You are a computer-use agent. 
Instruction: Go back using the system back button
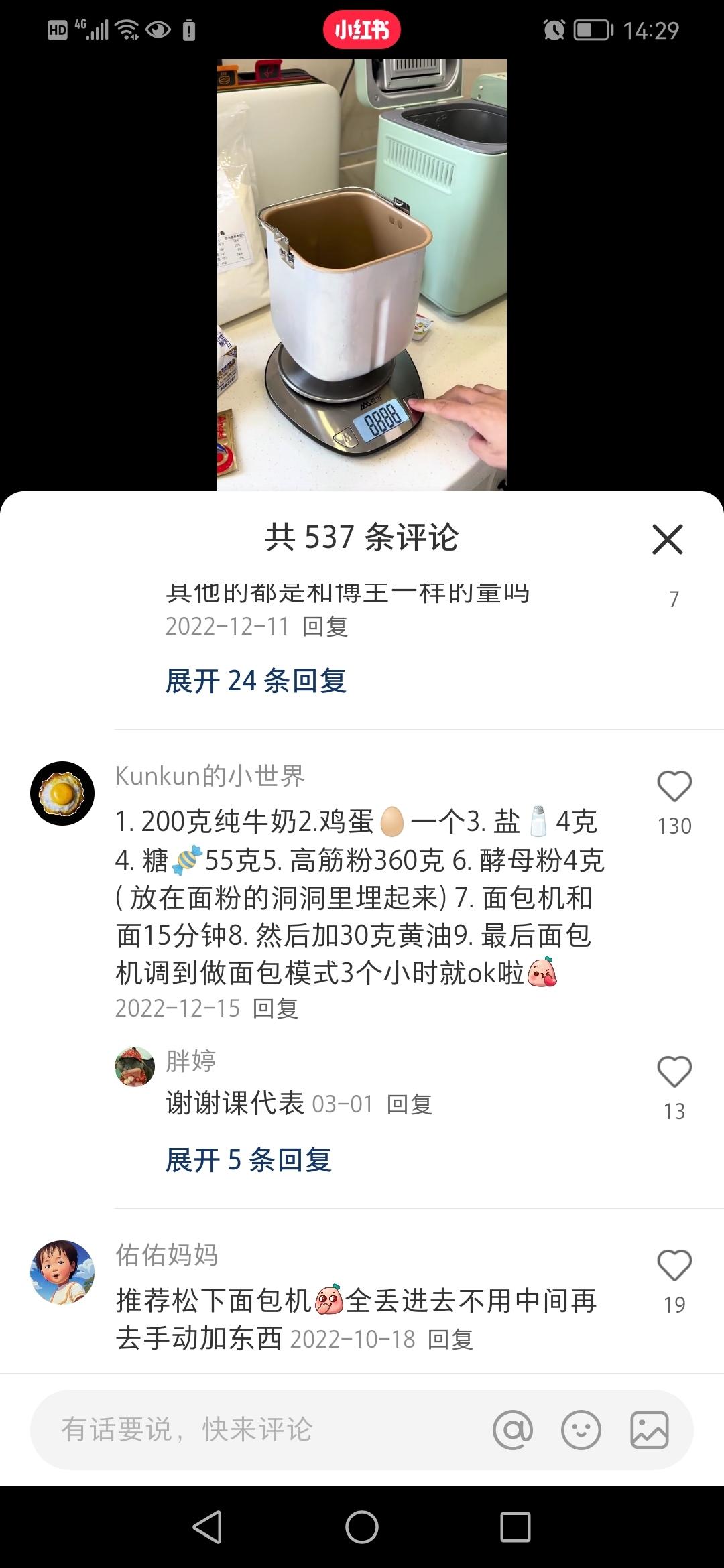click(x=207, y=1528)
